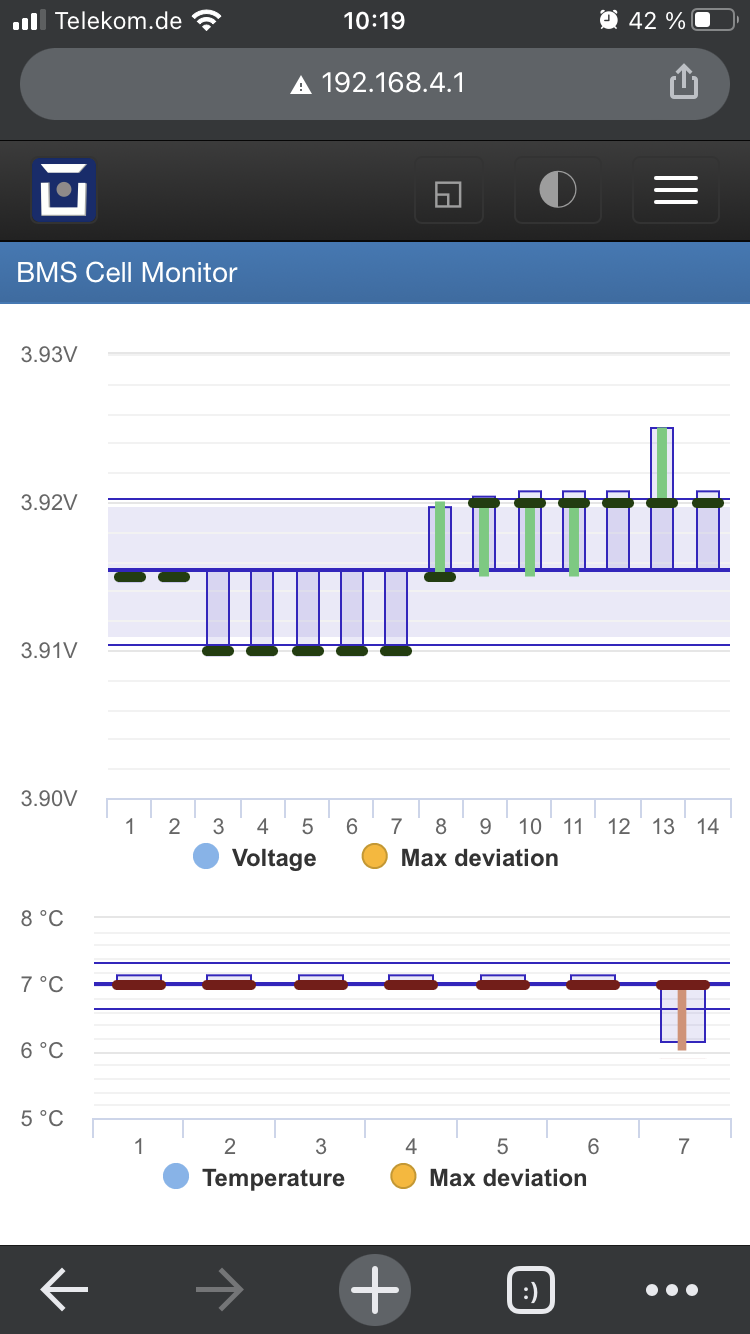Open a new browser tab
The image size is (750, 1334).
pos(375,1290)
